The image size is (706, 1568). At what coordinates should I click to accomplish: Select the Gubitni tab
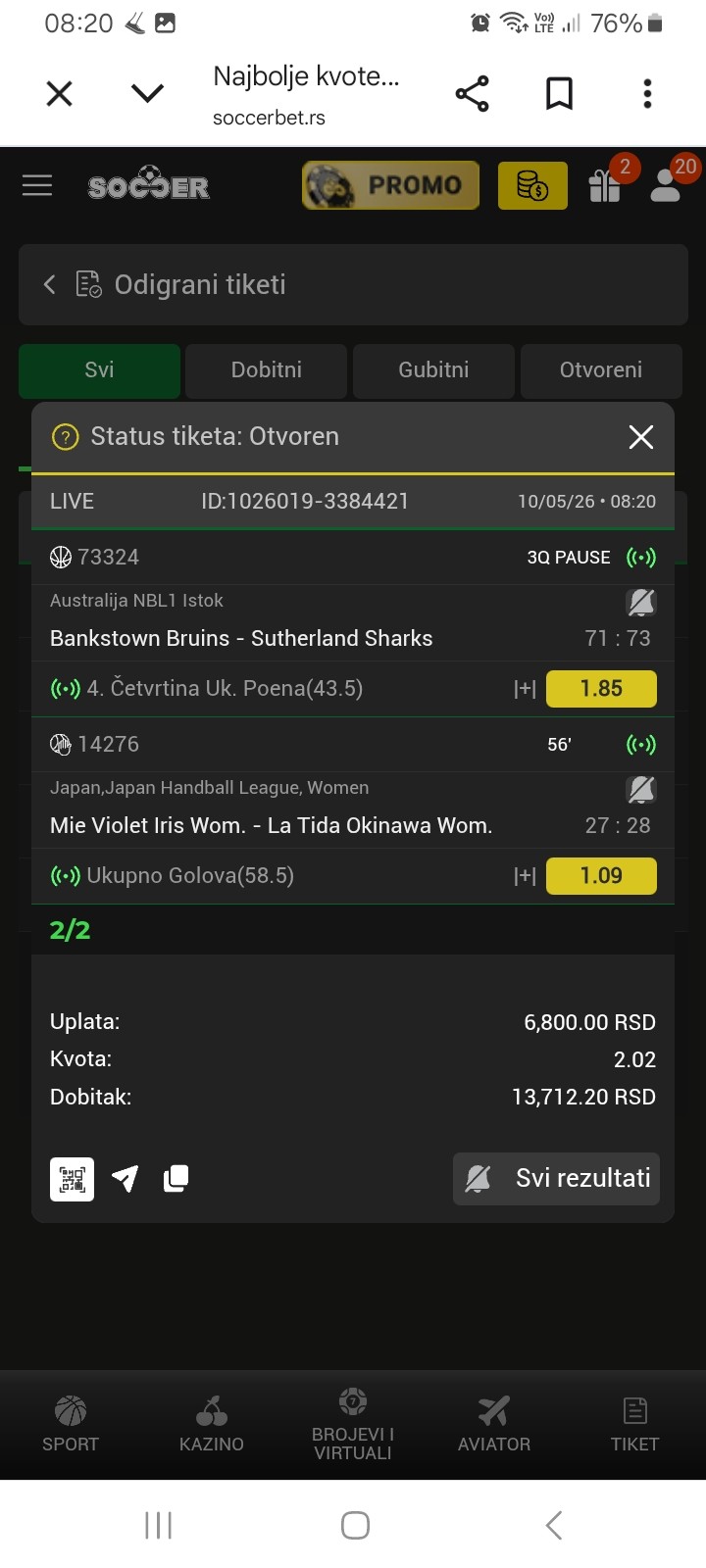[x=433, y=370]
